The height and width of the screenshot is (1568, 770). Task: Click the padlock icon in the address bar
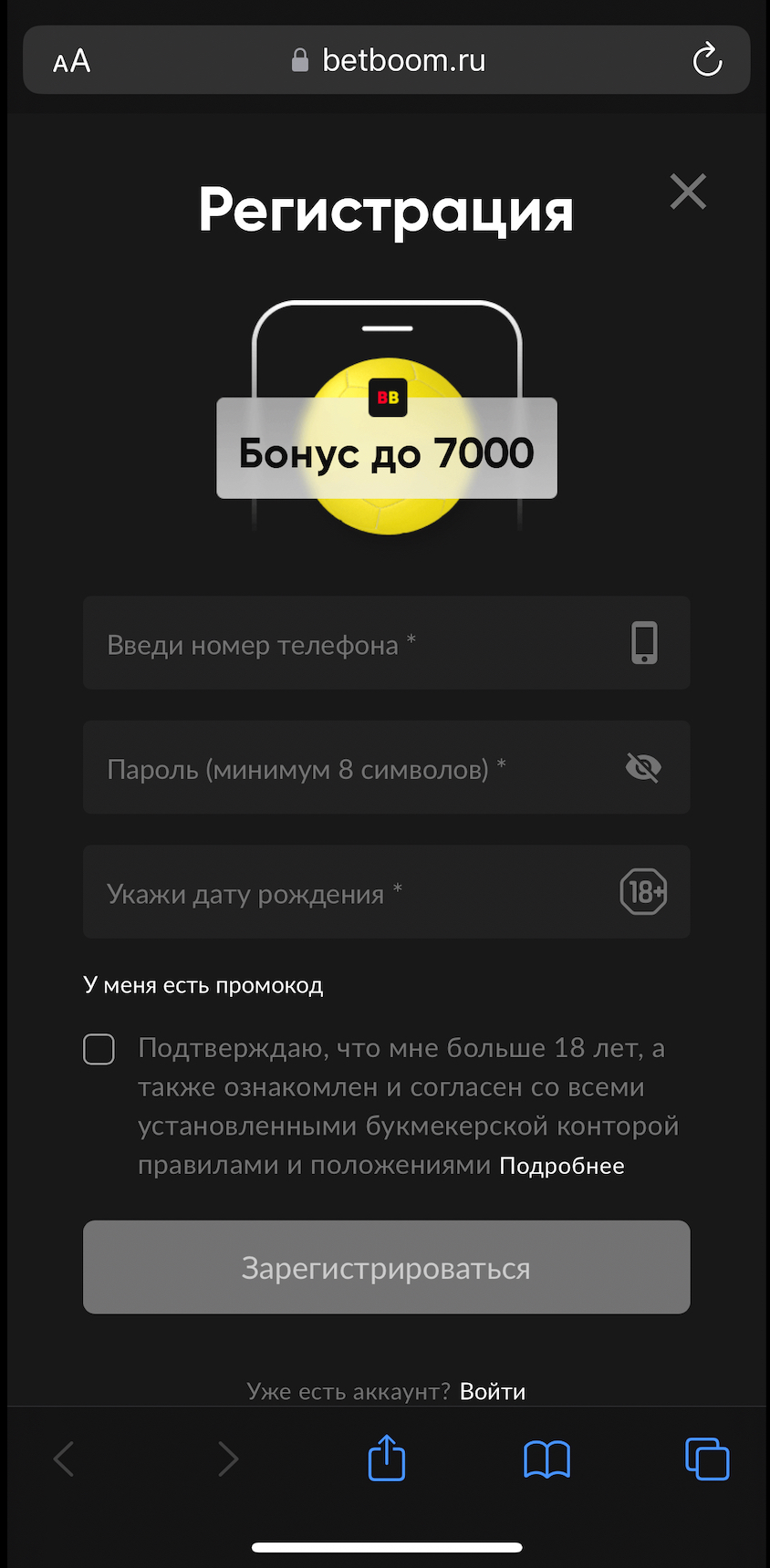pos(298,59)
